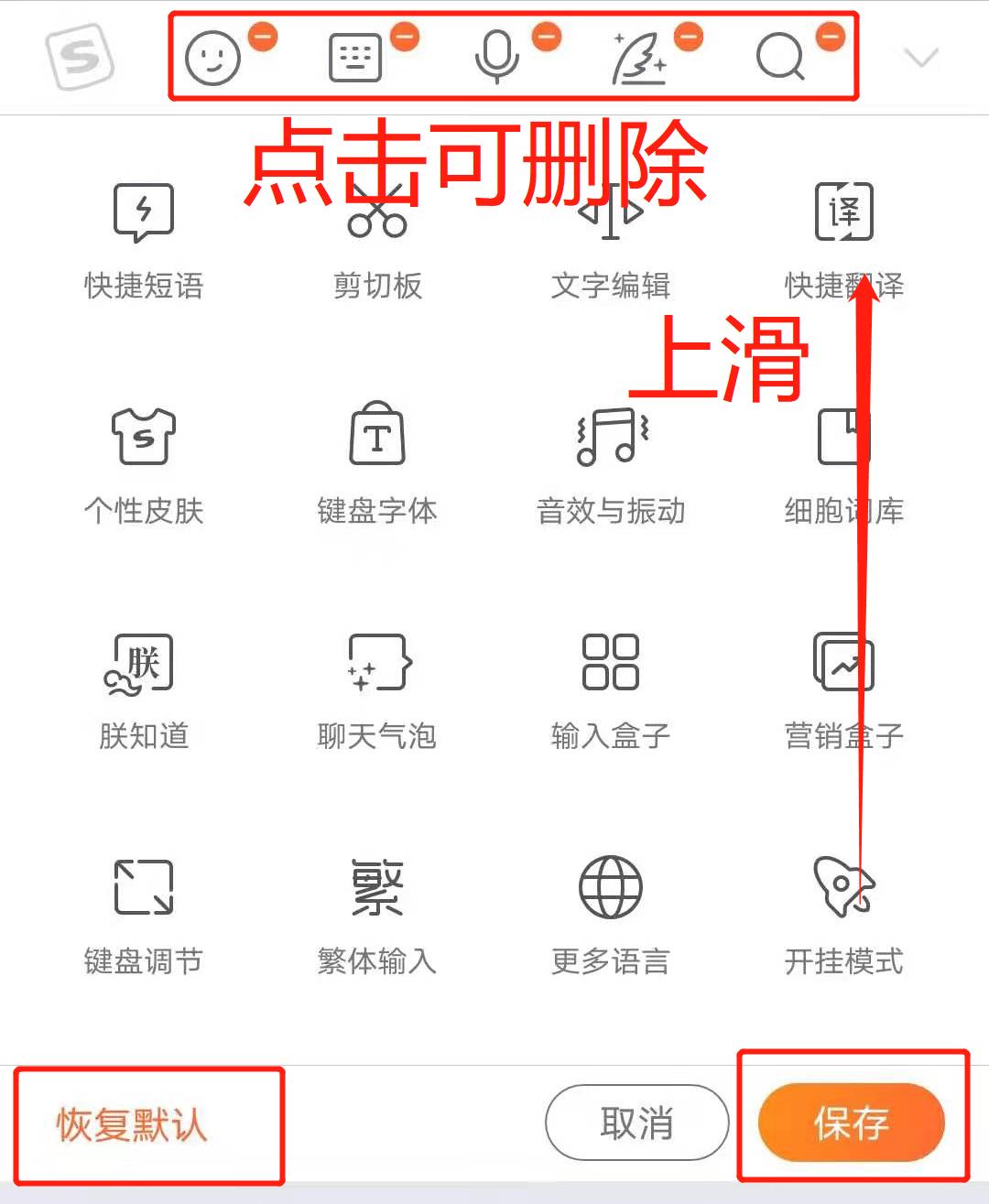Open 细胞词库 cell dictionary

(844, 462)
